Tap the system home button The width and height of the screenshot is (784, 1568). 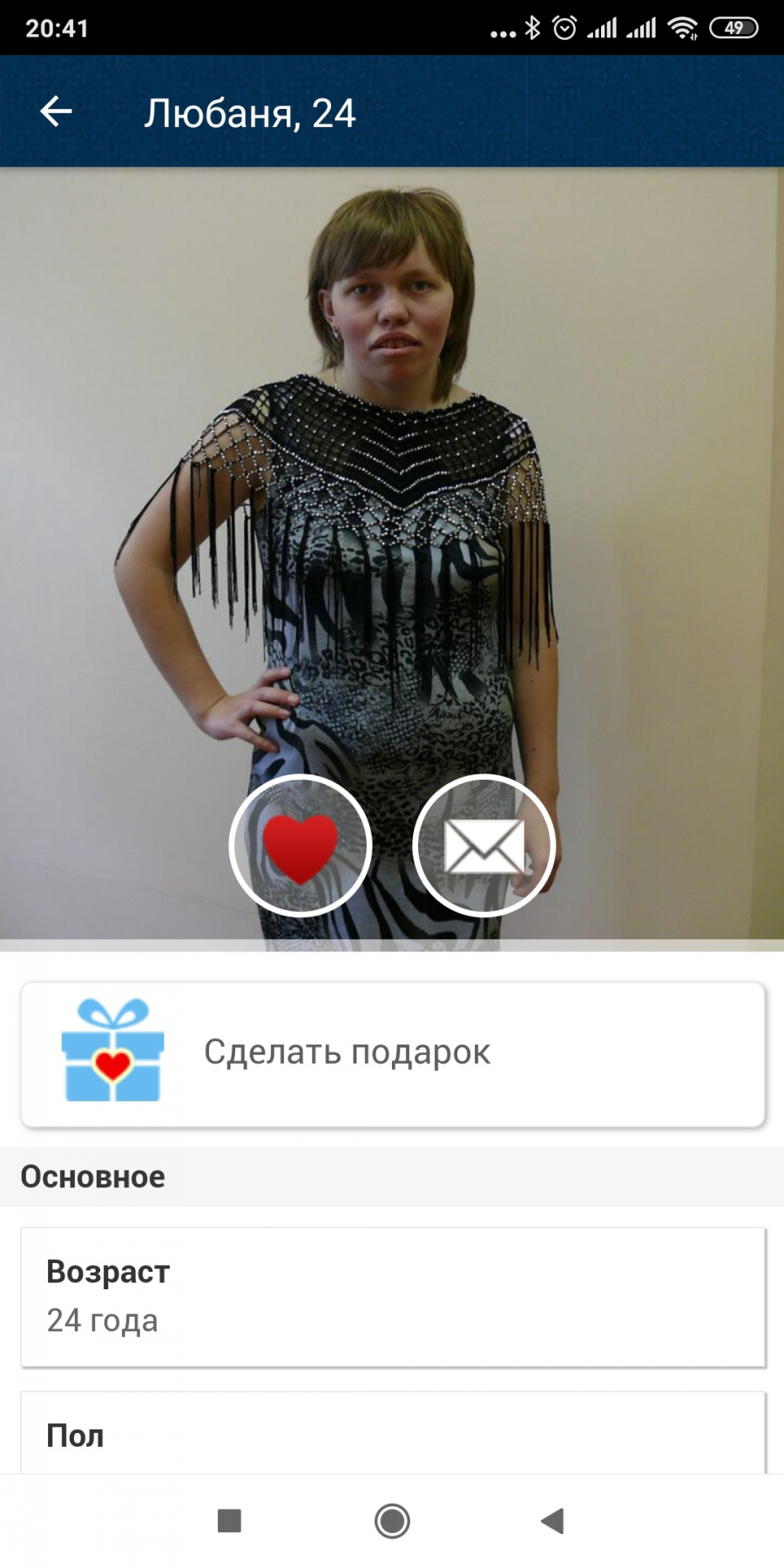(392, 1521)
